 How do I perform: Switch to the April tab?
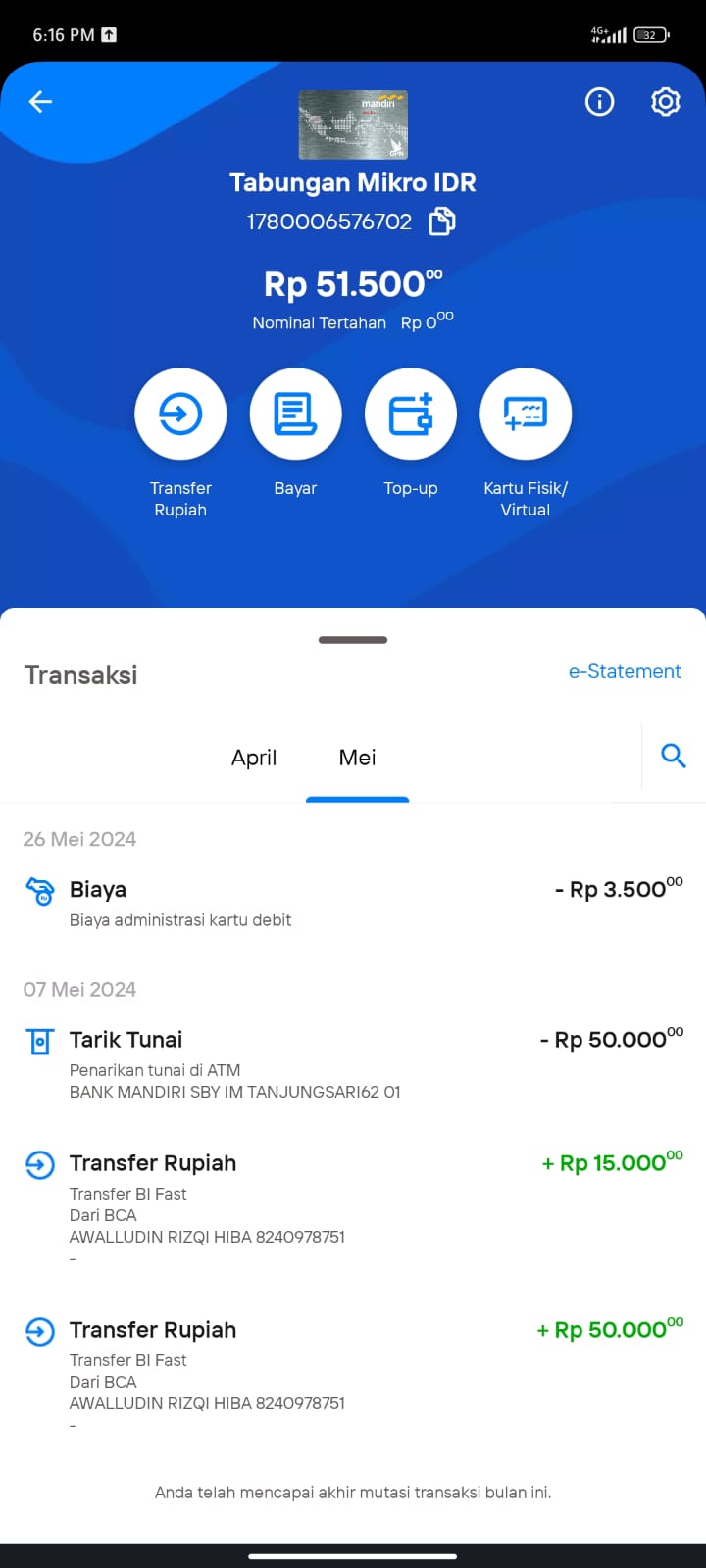coord(254,758)
